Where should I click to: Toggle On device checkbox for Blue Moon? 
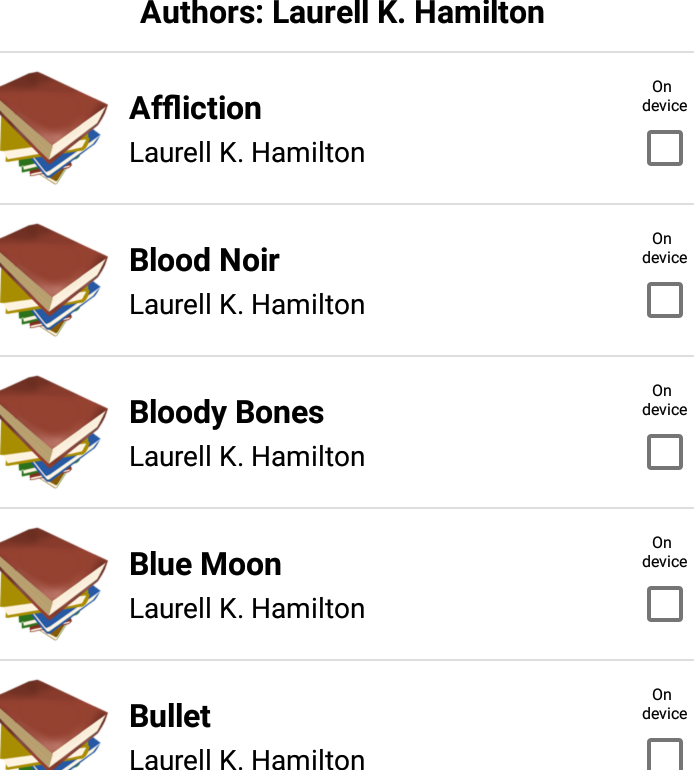point(664,605)
